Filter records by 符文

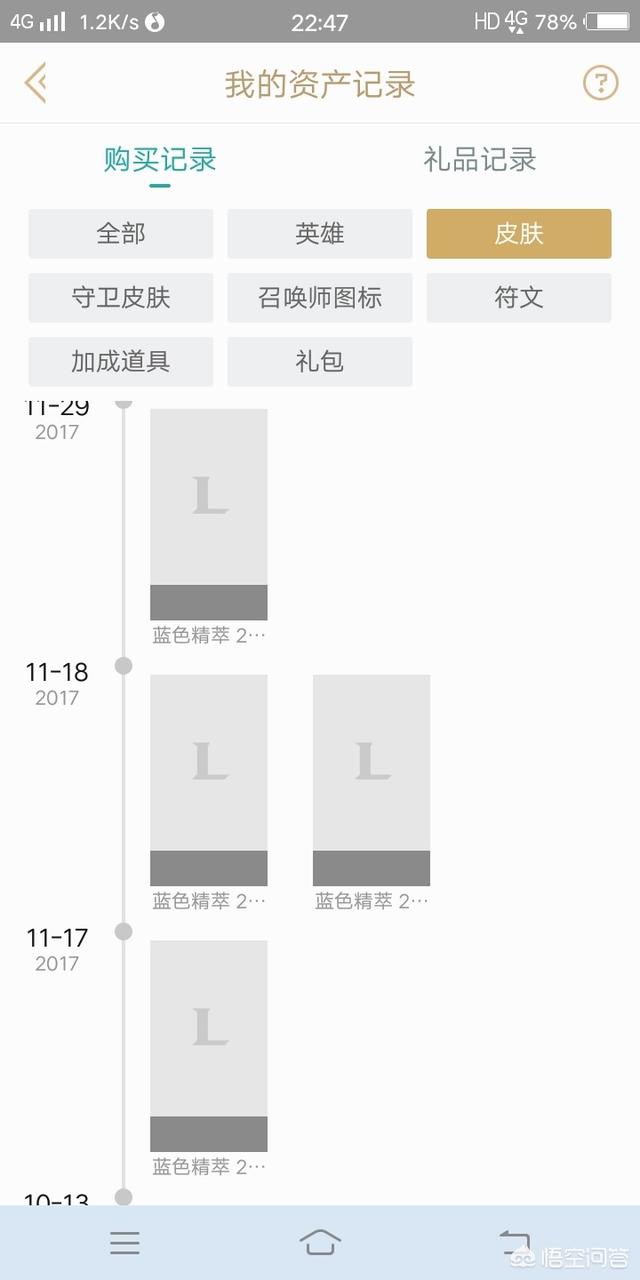coord(519,298)
